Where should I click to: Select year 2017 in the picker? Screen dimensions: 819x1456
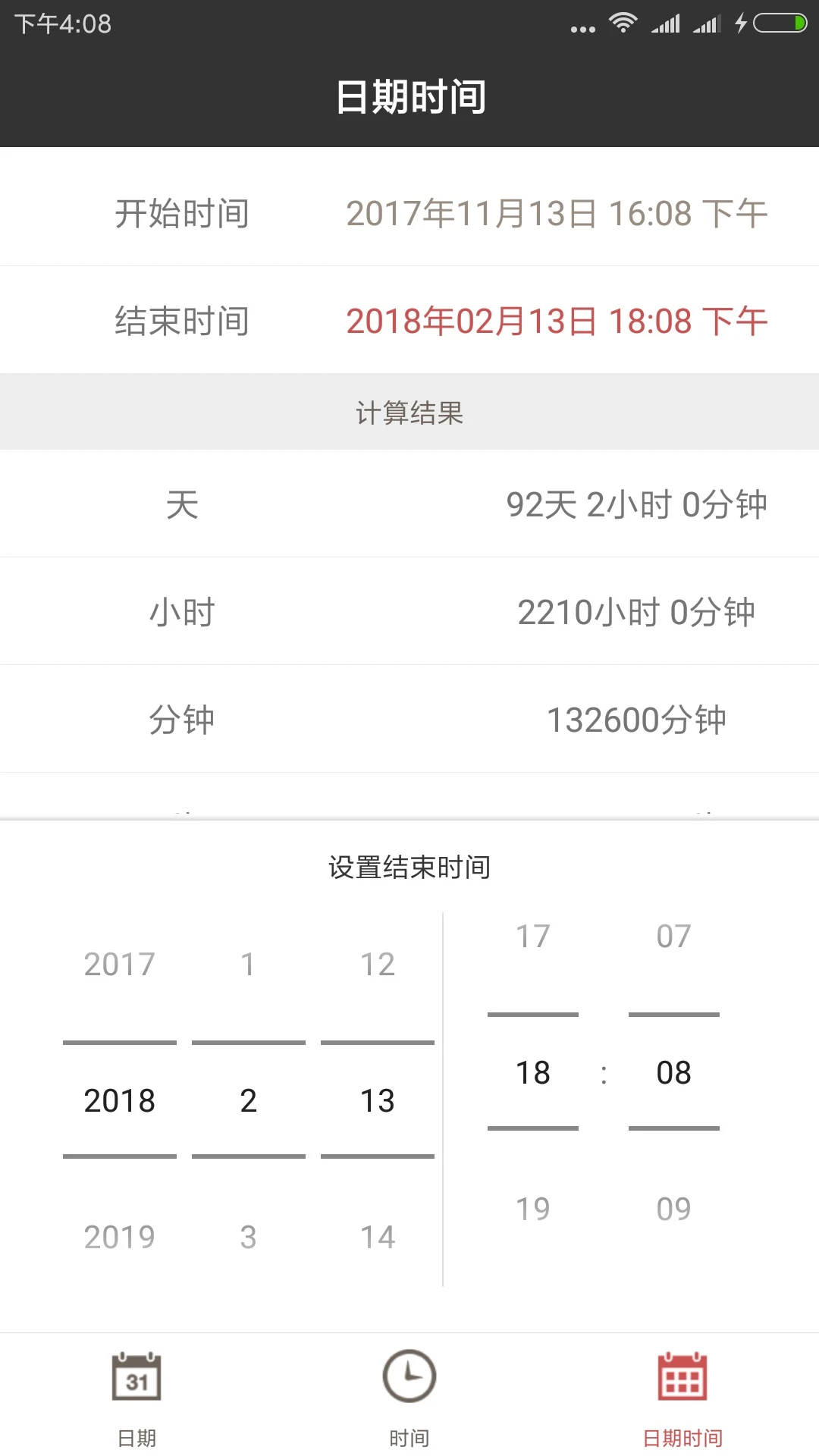(x=119, y=964)
